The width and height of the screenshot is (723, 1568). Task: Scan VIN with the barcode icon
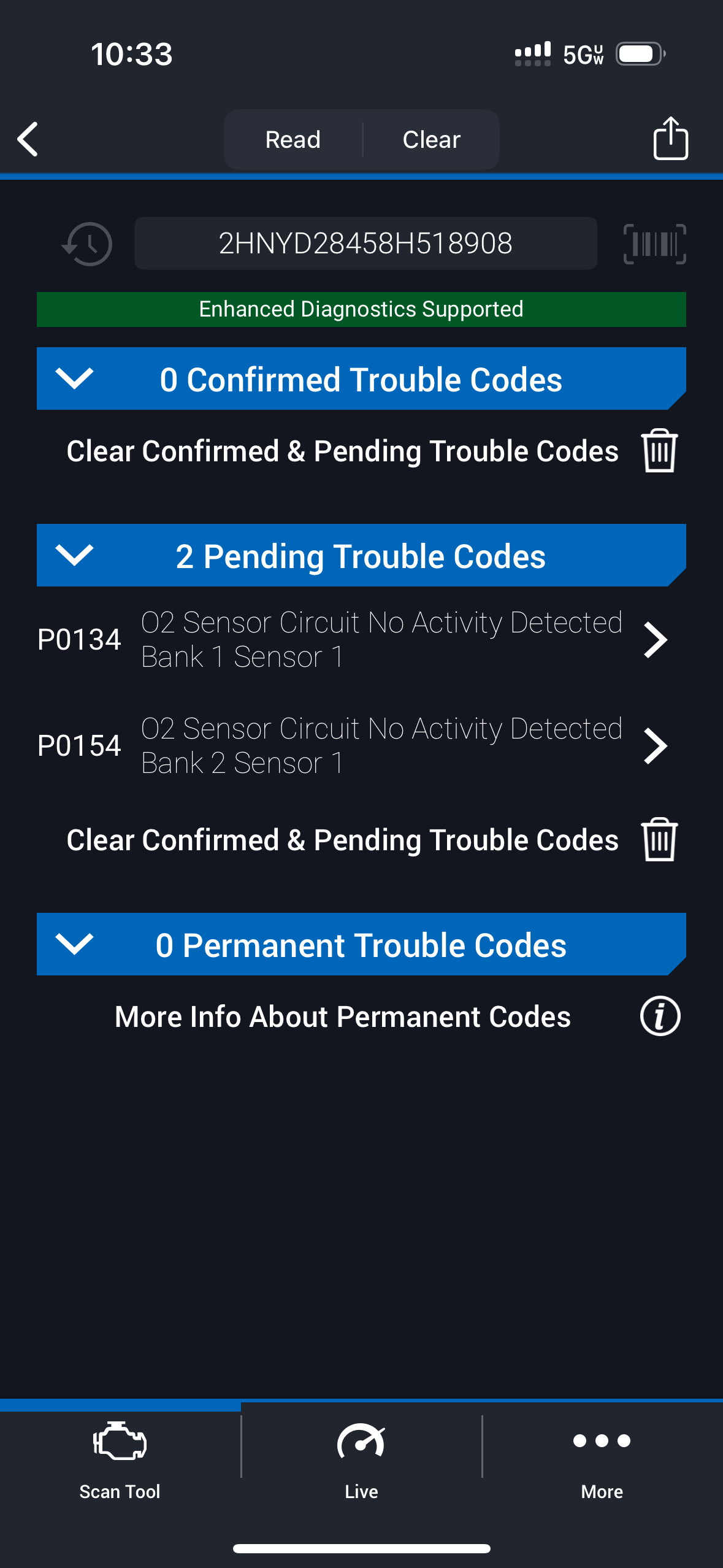tap(654, 244)
